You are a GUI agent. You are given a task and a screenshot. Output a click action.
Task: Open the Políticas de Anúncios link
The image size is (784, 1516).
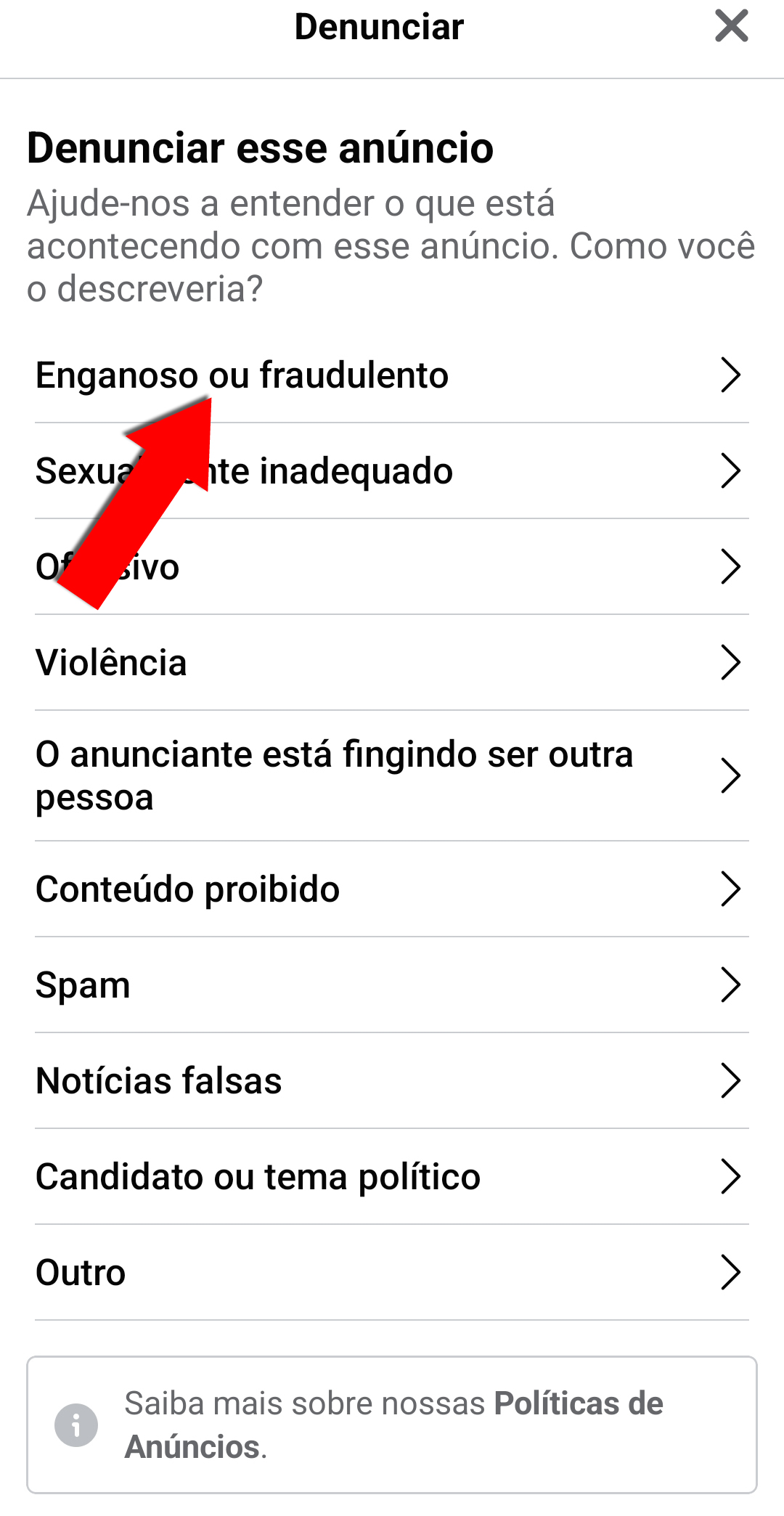click(394, 1425)
